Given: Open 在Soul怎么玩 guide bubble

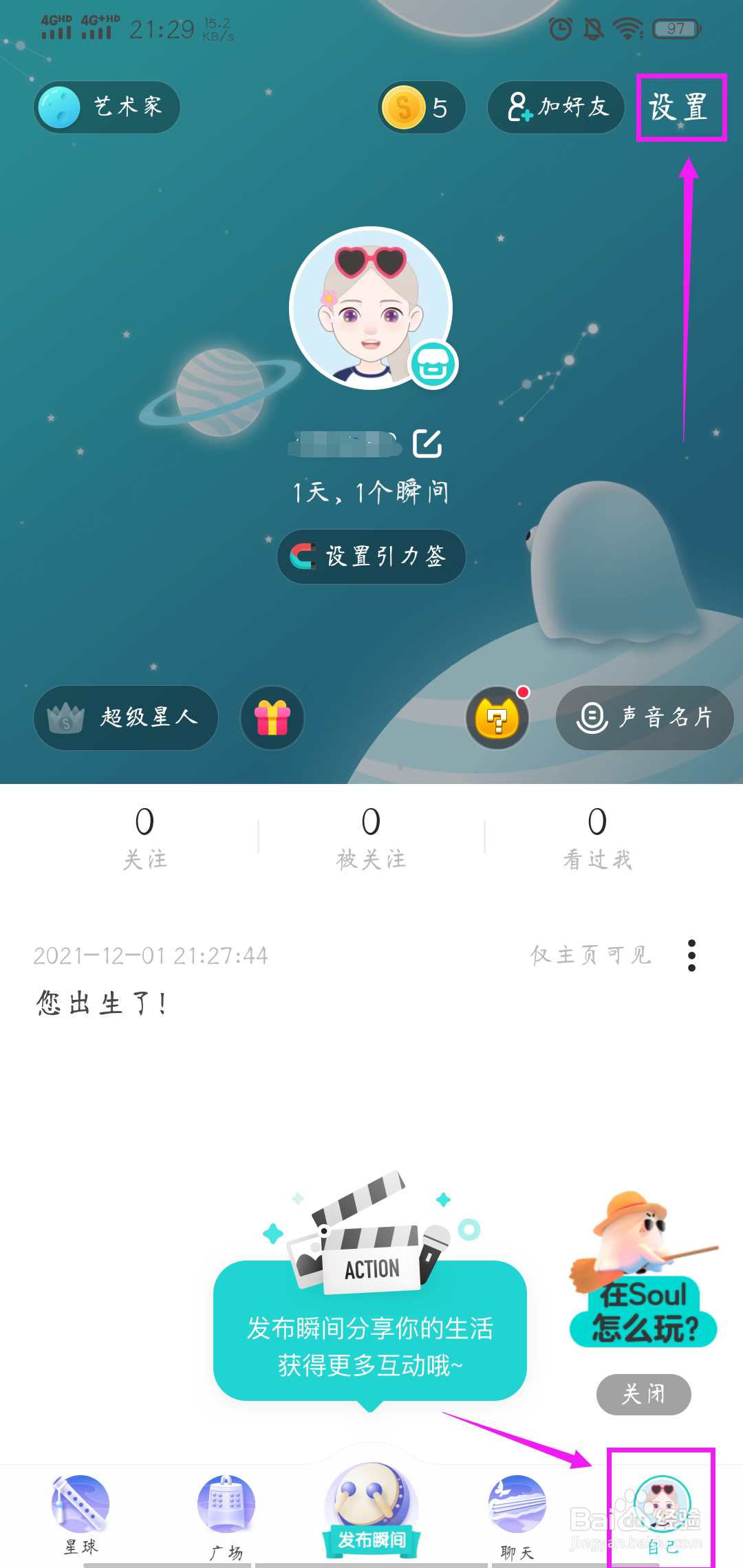Looking at the screenshot, I should point(643,1315).
